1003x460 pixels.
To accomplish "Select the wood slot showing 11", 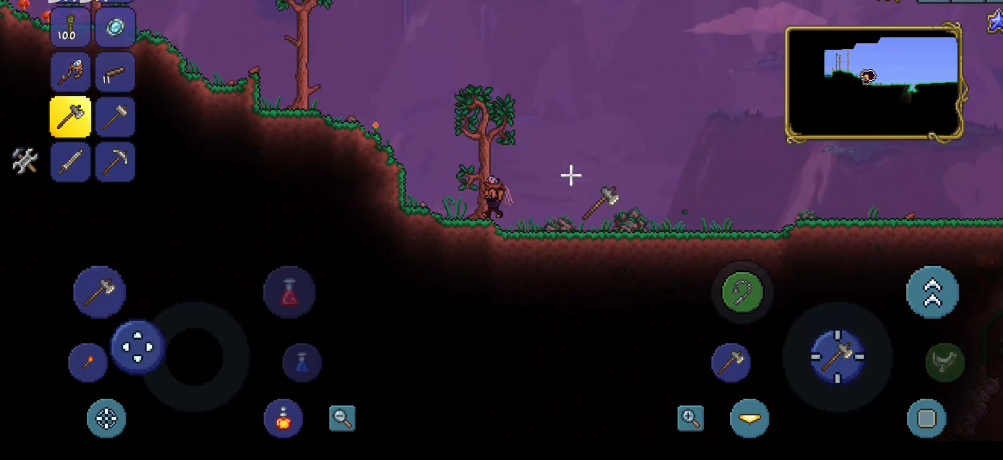I will coord(115,72).
